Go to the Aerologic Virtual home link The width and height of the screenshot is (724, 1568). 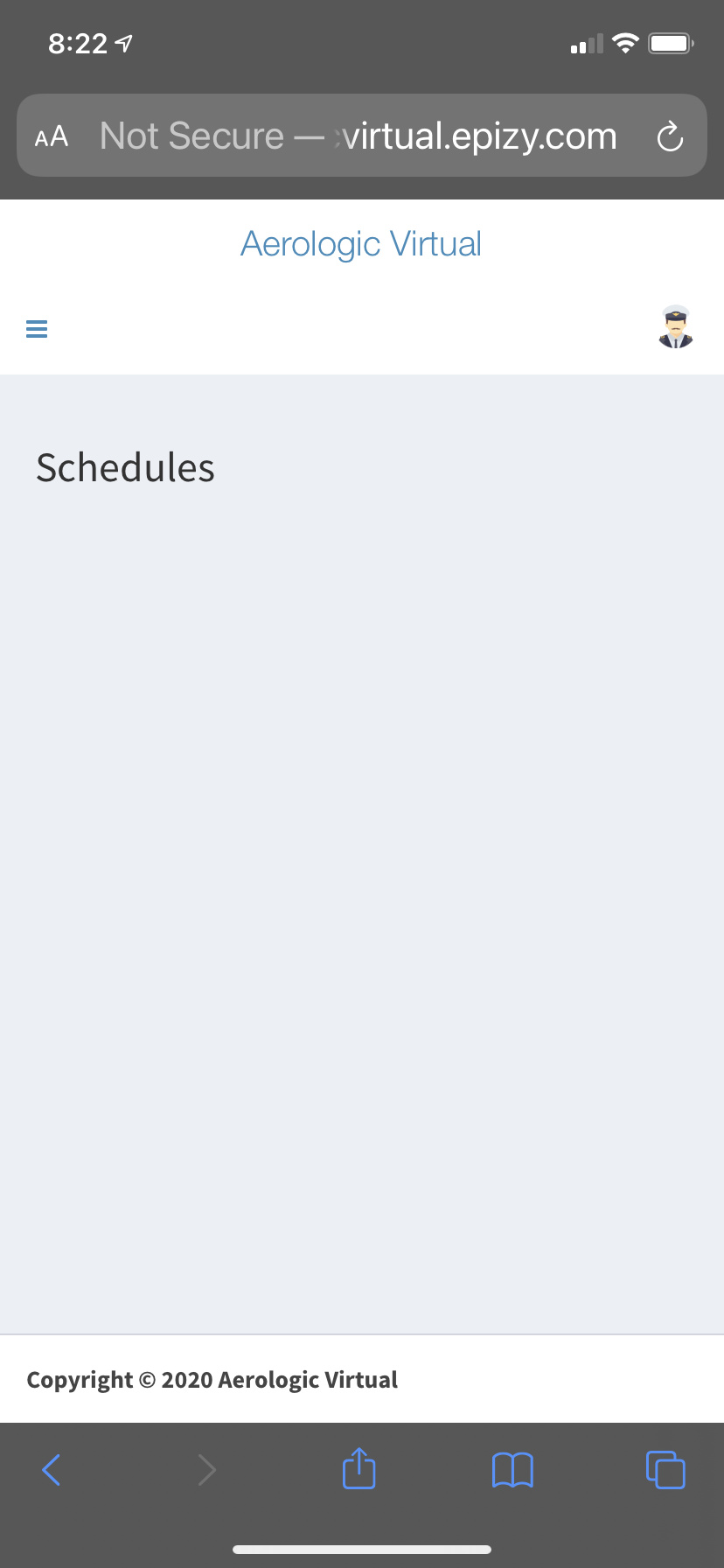tap(361, 244)
